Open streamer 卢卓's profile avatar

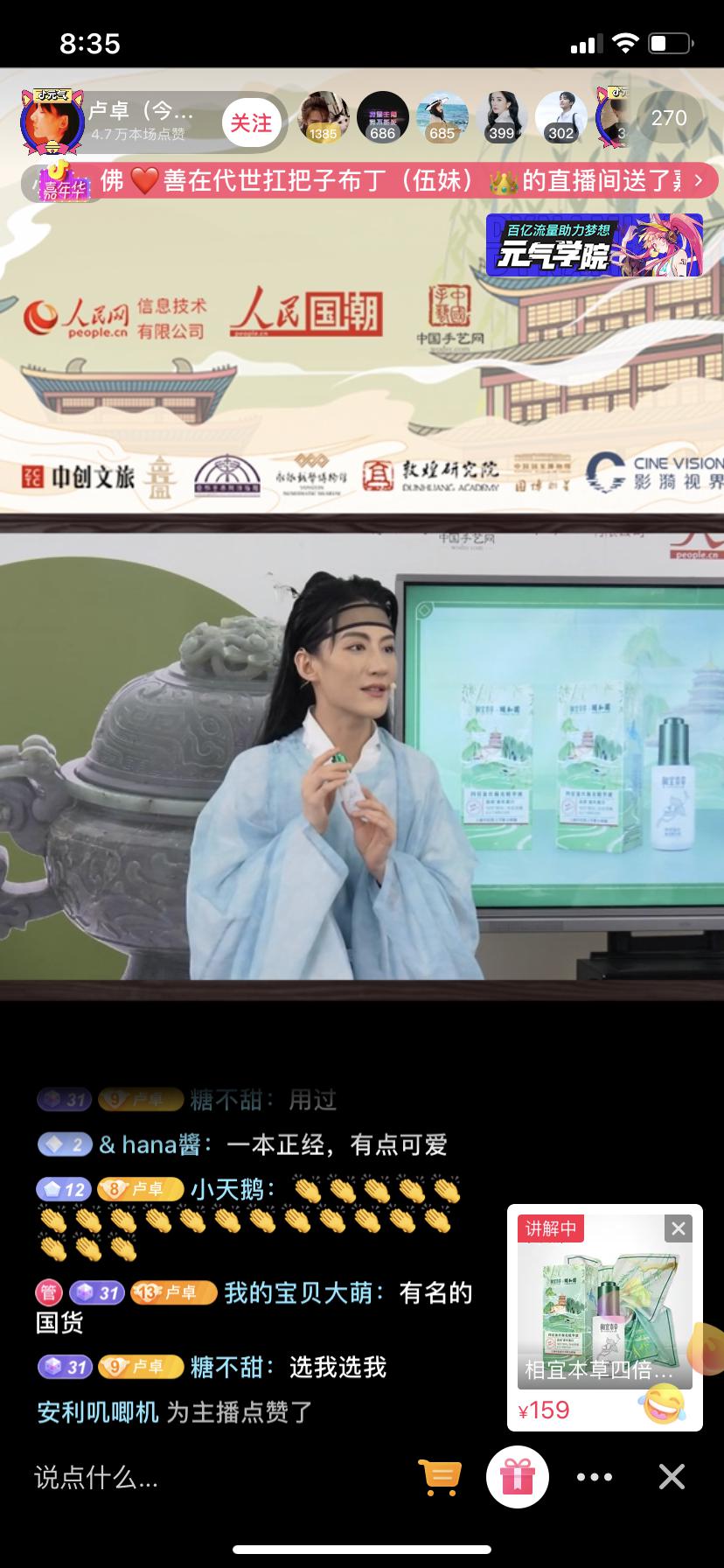click(52, 121)
